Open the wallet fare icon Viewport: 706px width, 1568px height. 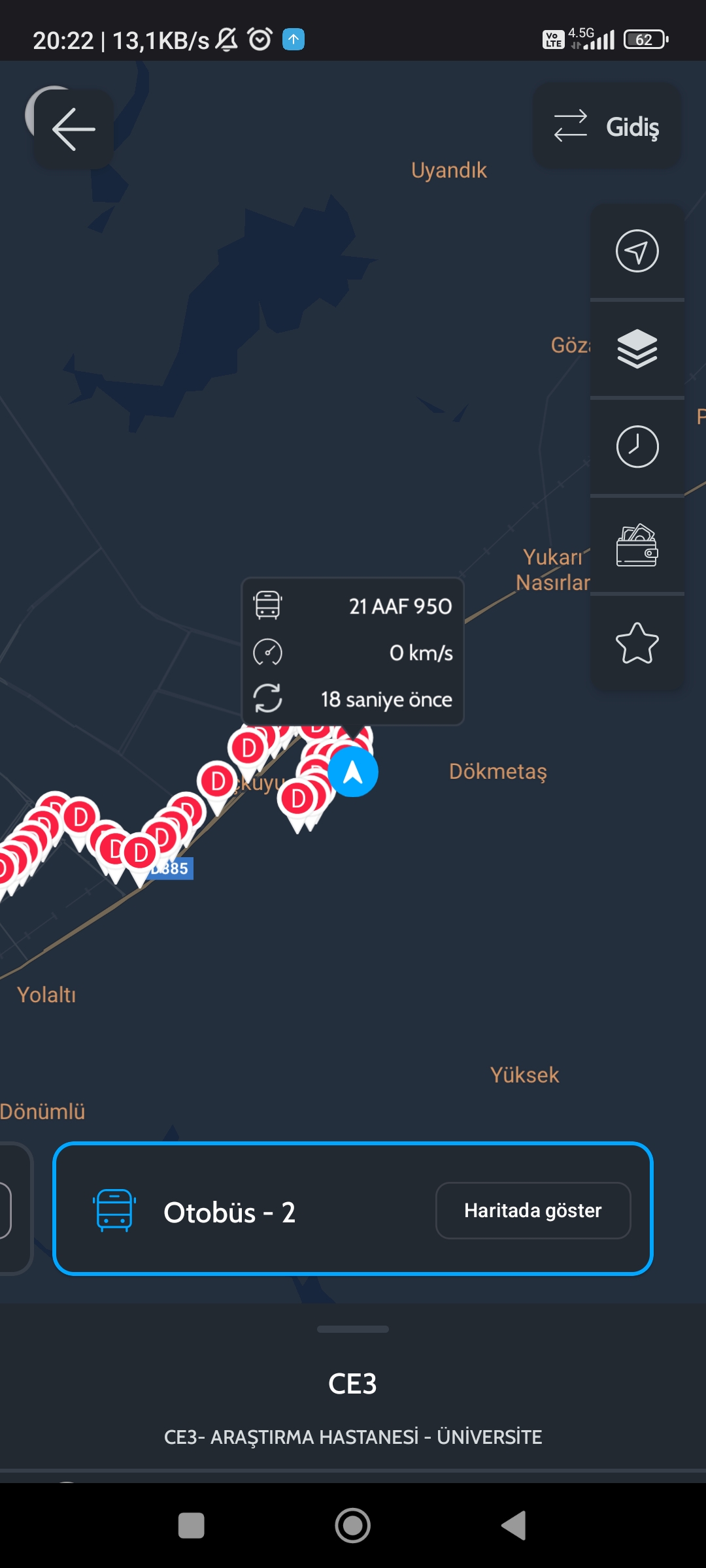click(x=637, y=545)
